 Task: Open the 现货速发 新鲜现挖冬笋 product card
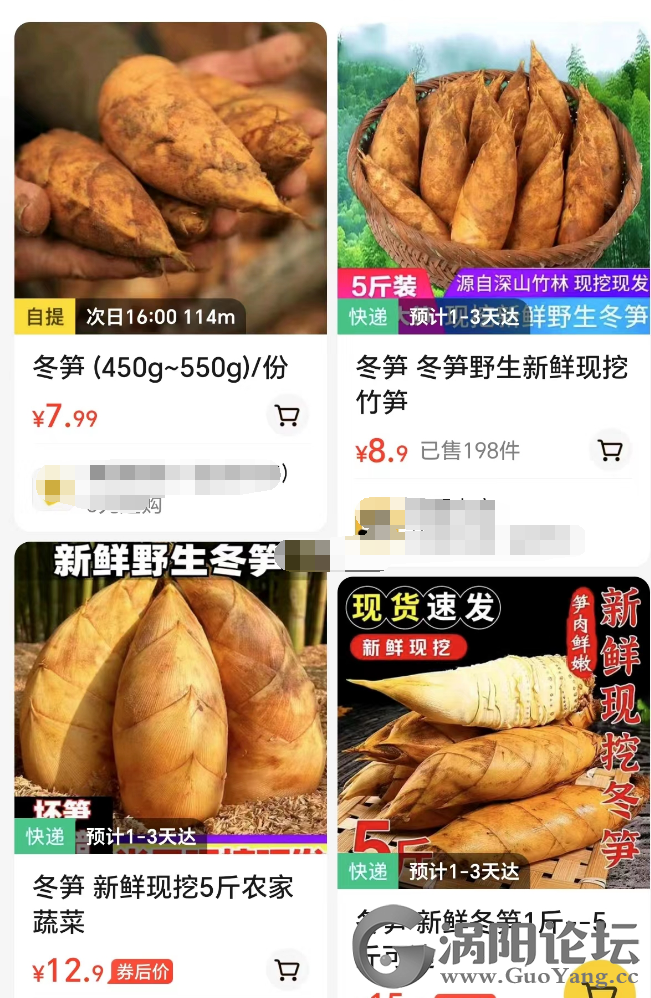coord(493,730)
